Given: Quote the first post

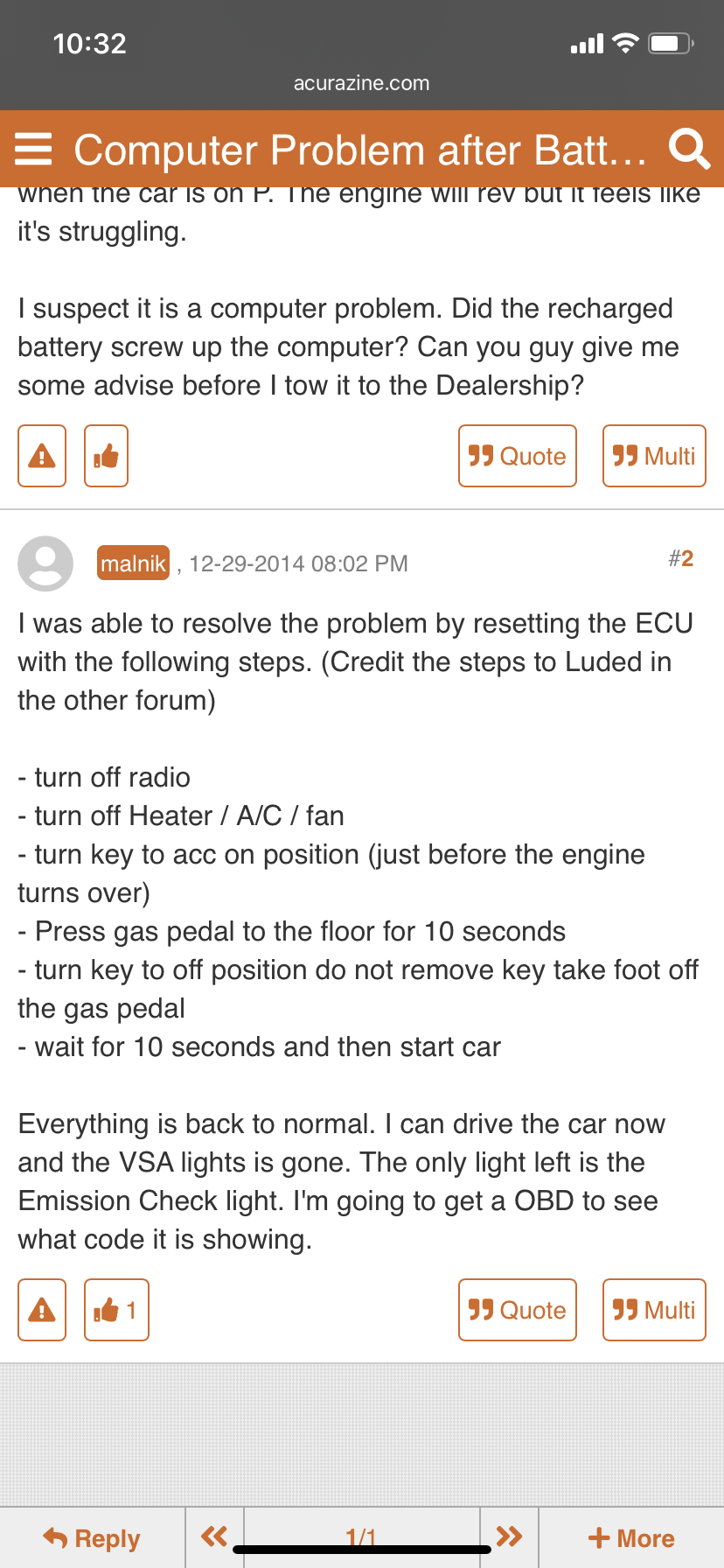Looking at the screenshot, I should click(518, 456).
